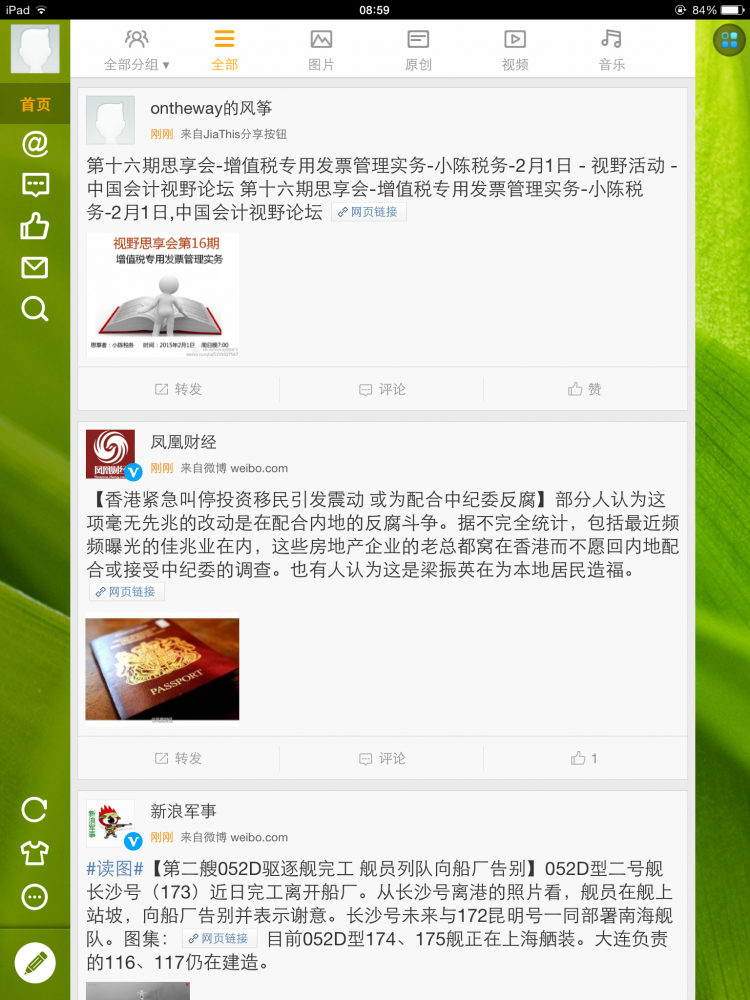Expand the 全部分组 group dropdown
The image size is (750, 1000).
(x=137, y=50)
